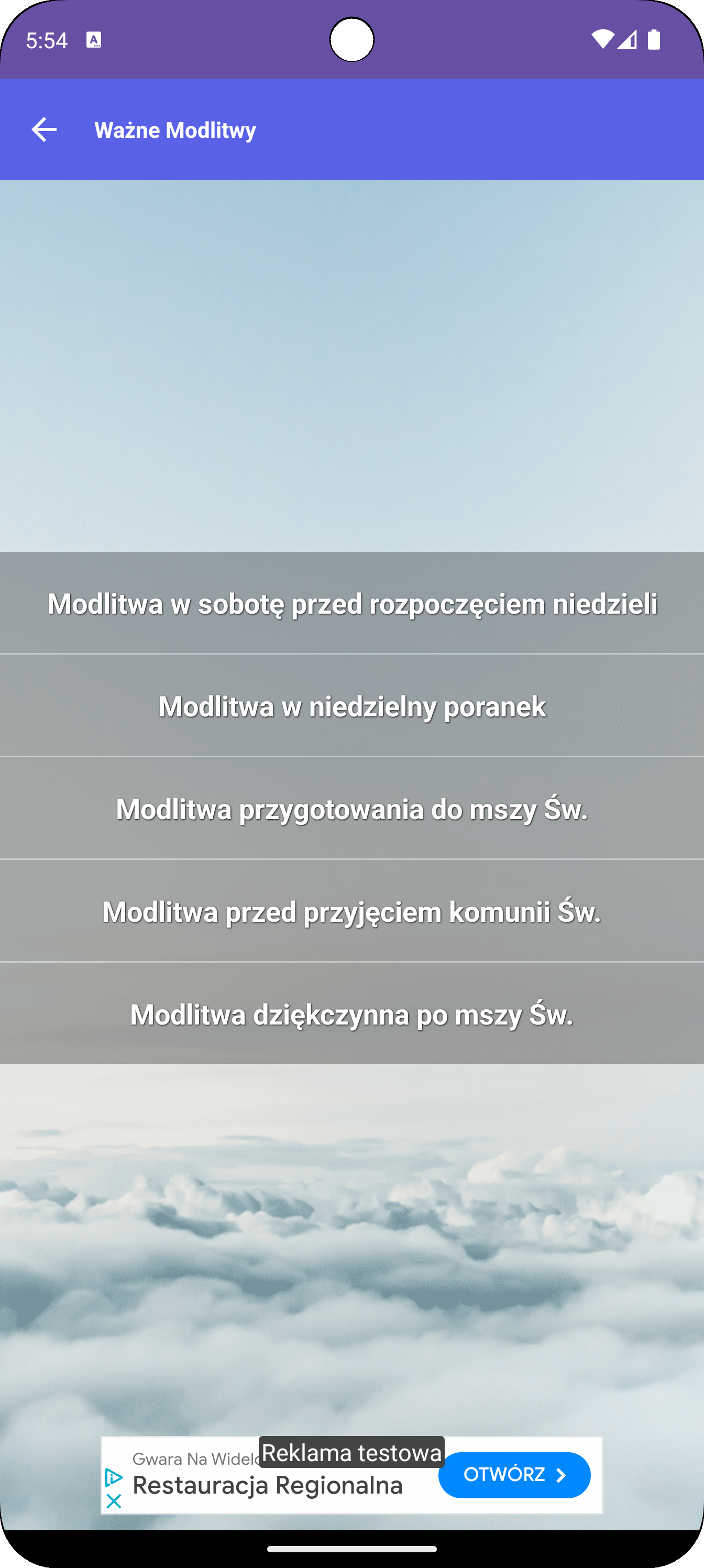The width and height of the screenshot is (704, 1568).
Task: View Modlitwa dziękczynna po mszy Św.
Action: tap(351, 1014)
